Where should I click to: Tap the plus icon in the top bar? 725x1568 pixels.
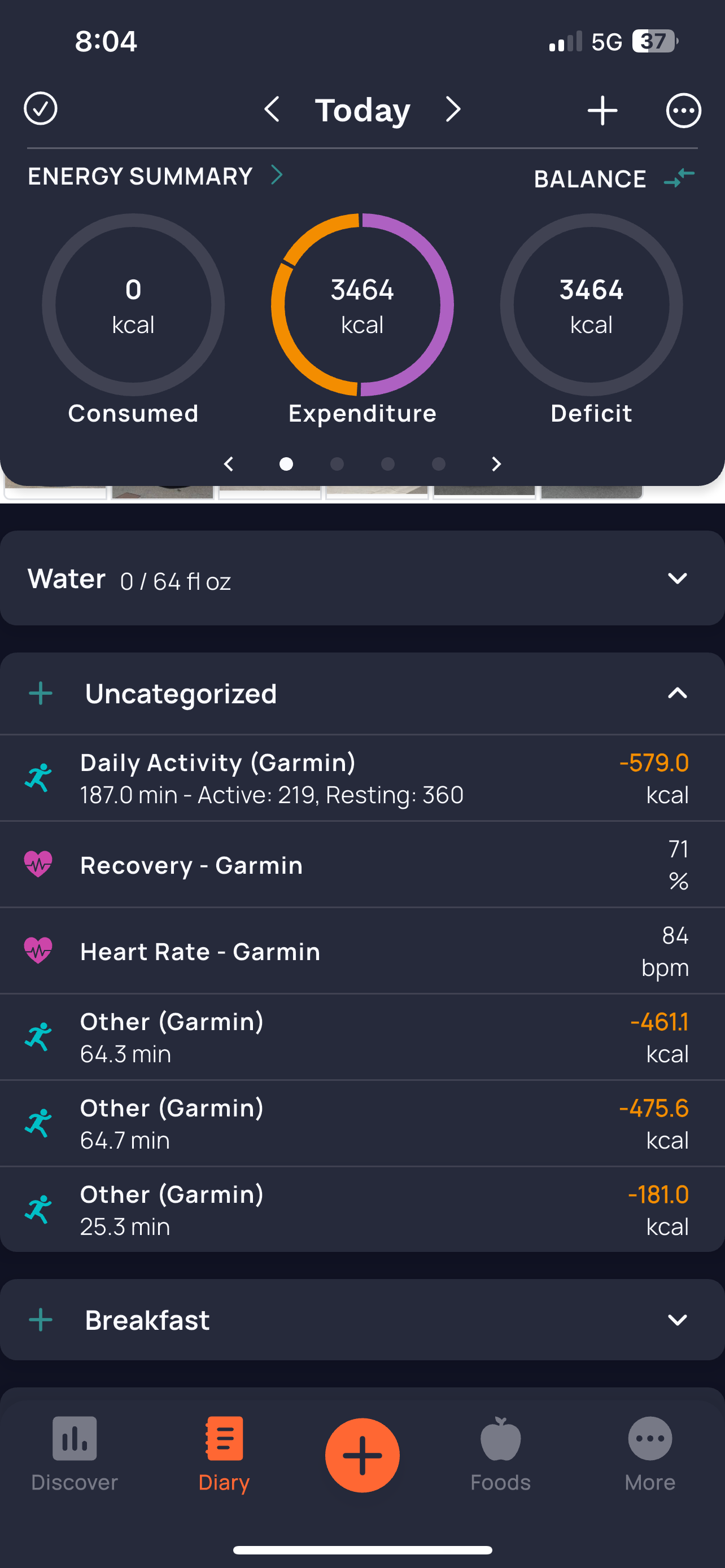tap(602, 110)
